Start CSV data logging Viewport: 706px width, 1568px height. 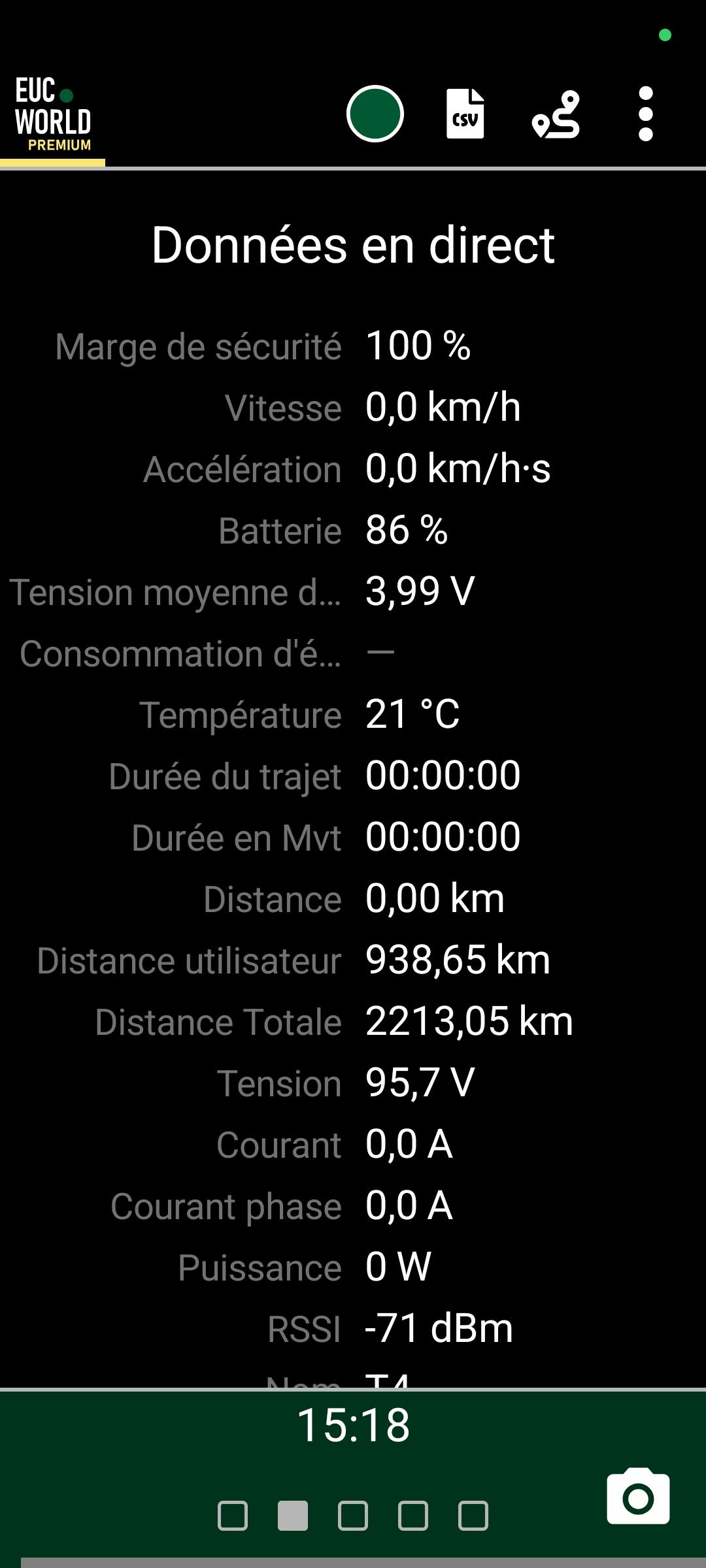[x=465, y=114]
